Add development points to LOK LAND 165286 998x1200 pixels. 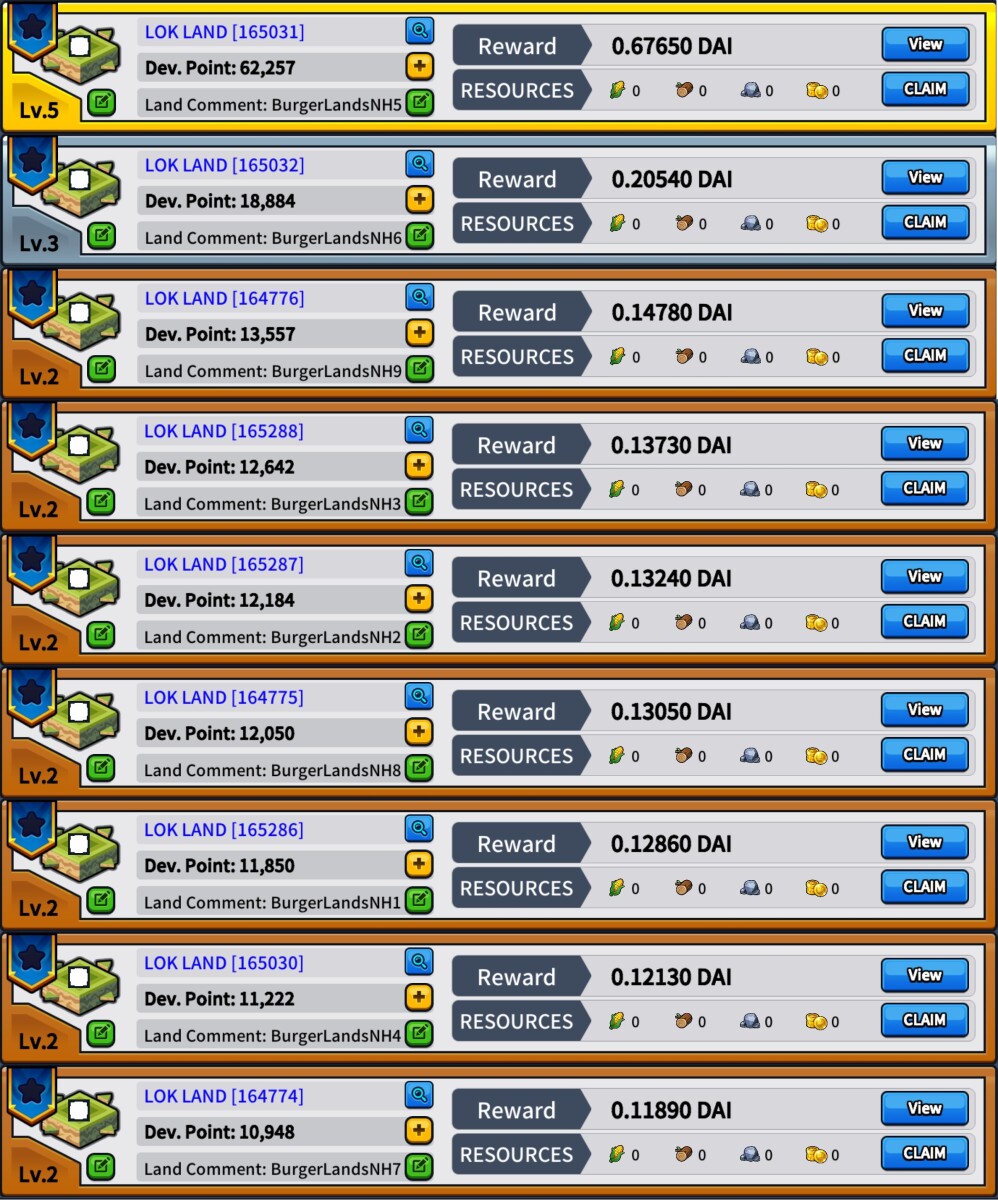pos(419,864)
